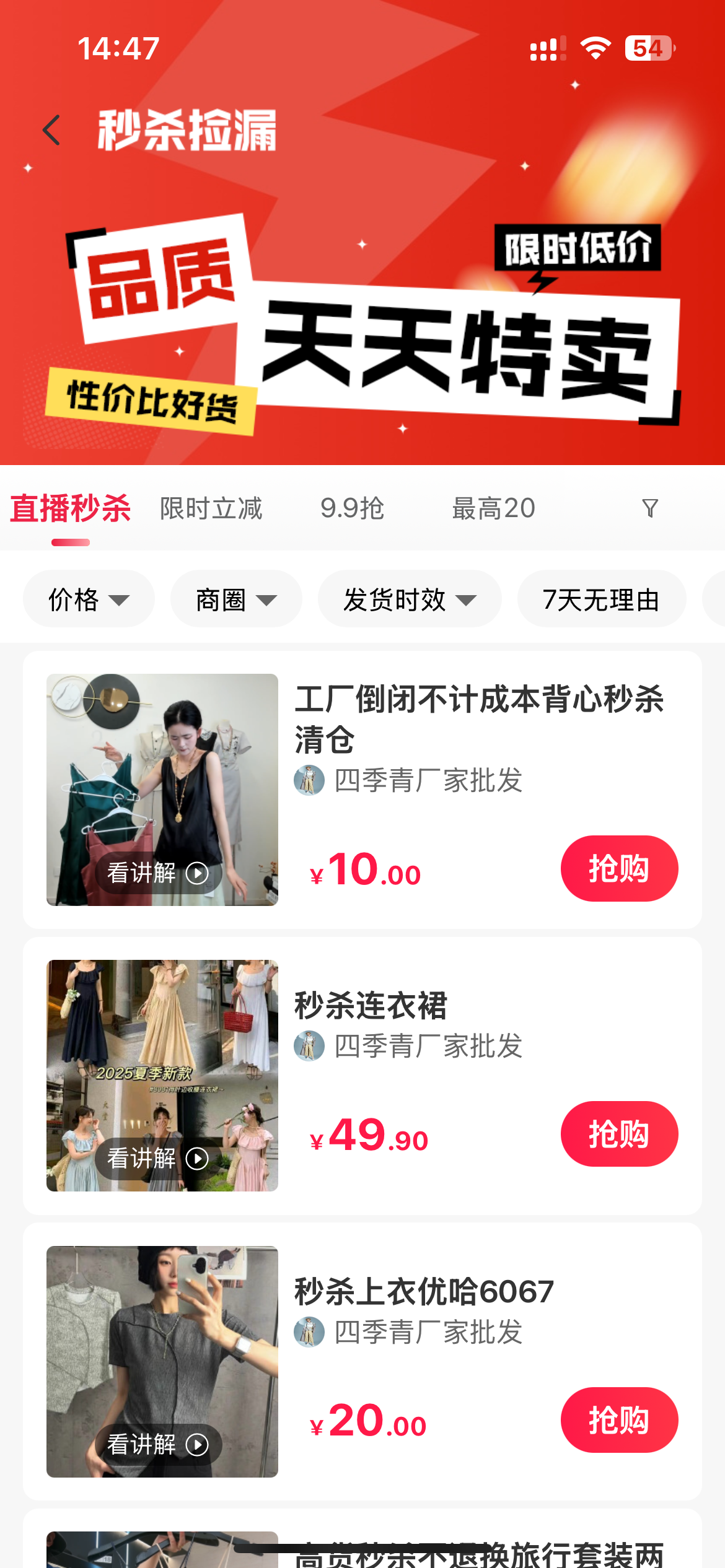Tap 抢购 for 秒杀上衣优哈6067
This screenshot has height=1568, width=725.
point(619,1420)
